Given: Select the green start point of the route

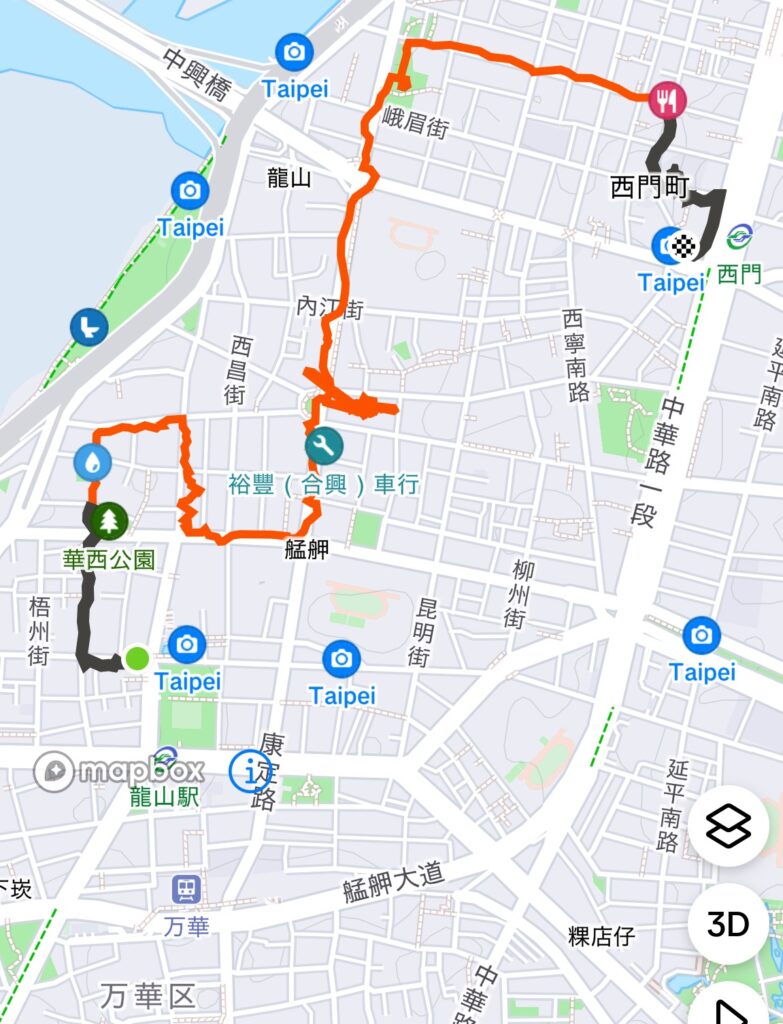Looking at the screenshot, I should 138,658.
